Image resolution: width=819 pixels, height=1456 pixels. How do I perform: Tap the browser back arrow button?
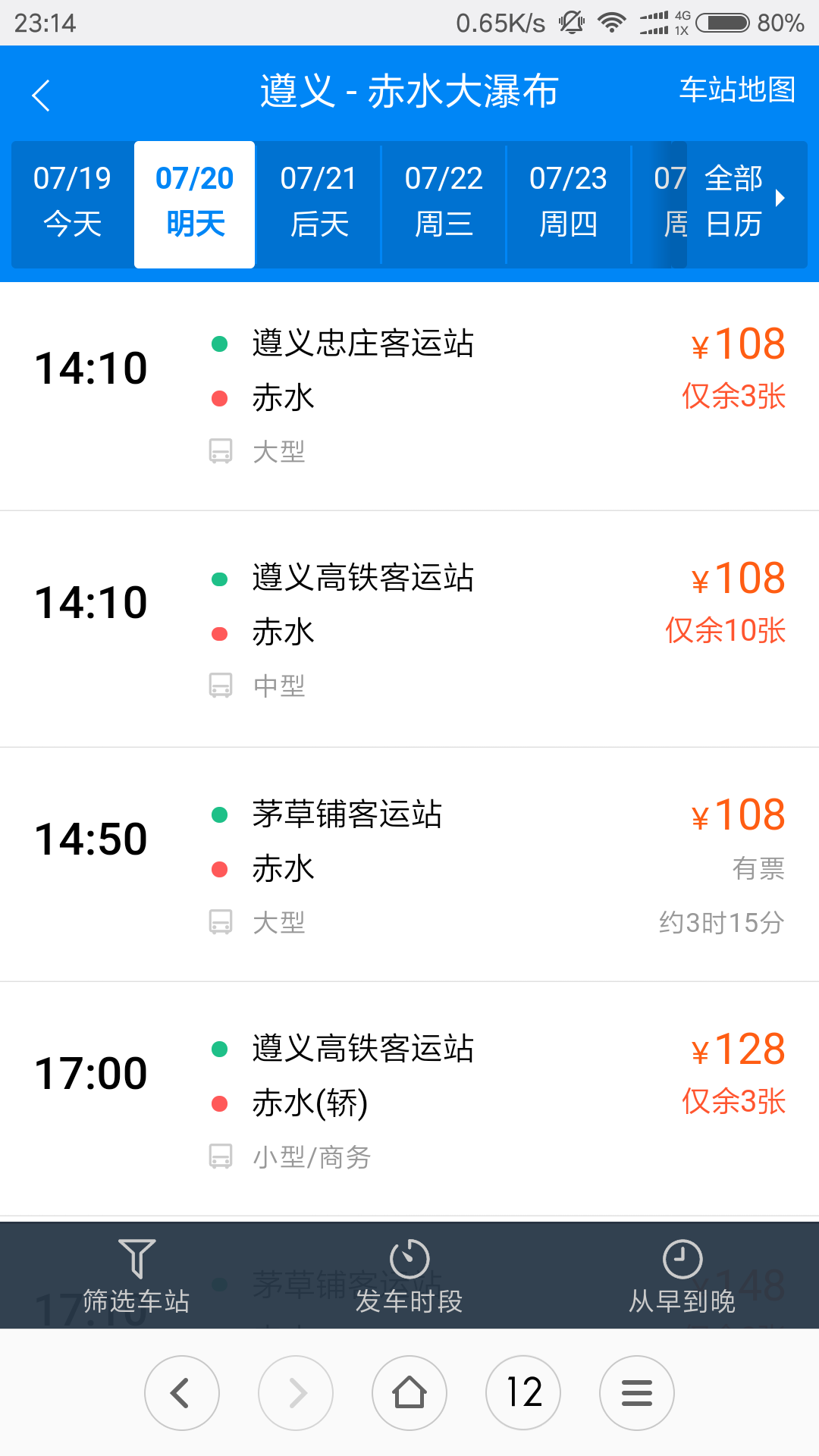click(x=182, y=1393)
